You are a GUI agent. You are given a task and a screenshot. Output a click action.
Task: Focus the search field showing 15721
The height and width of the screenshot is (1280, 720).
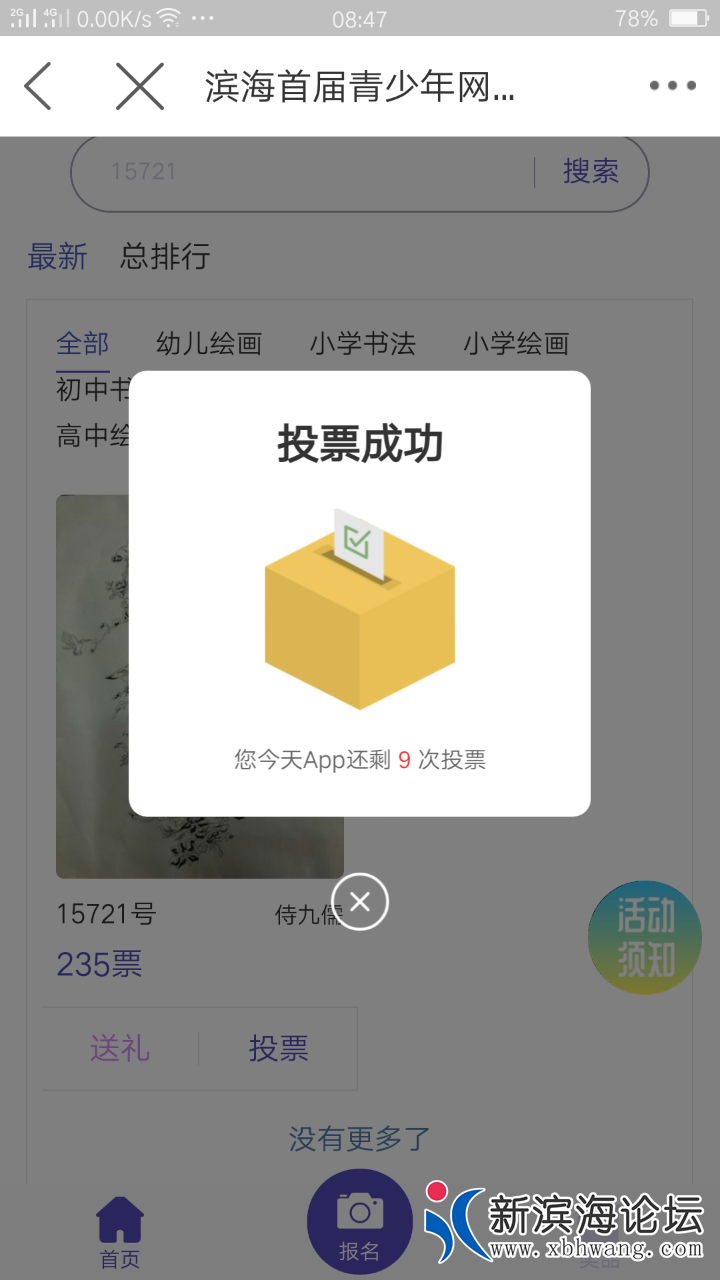pyautogui.click(x=300, y=172)
